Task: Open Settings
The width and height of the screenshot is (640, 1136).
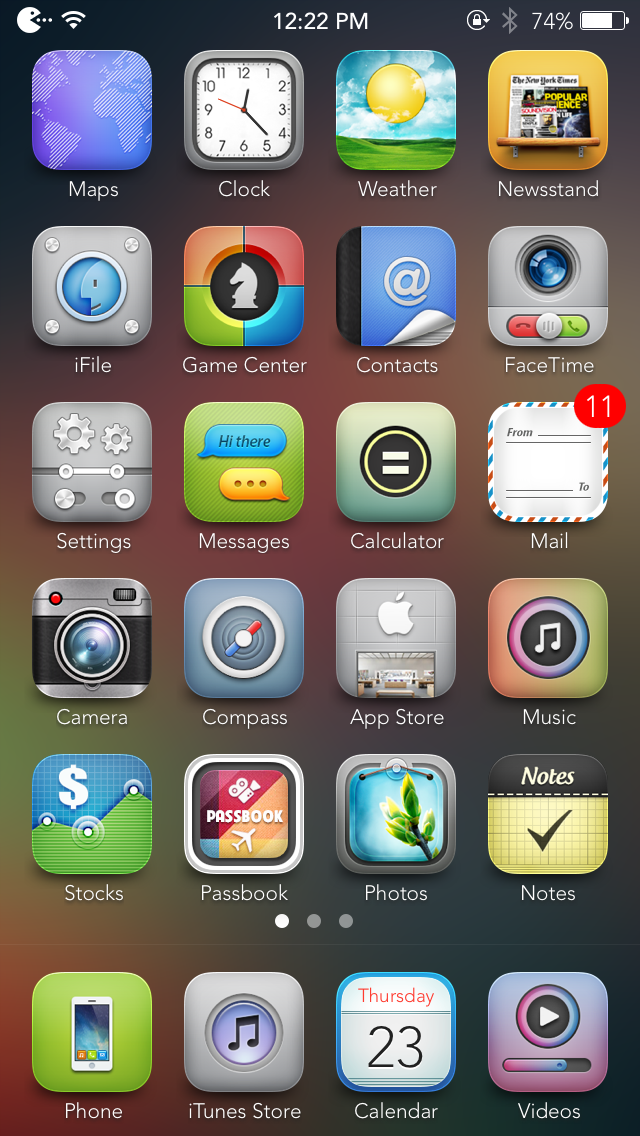Action: click(92, 462)
